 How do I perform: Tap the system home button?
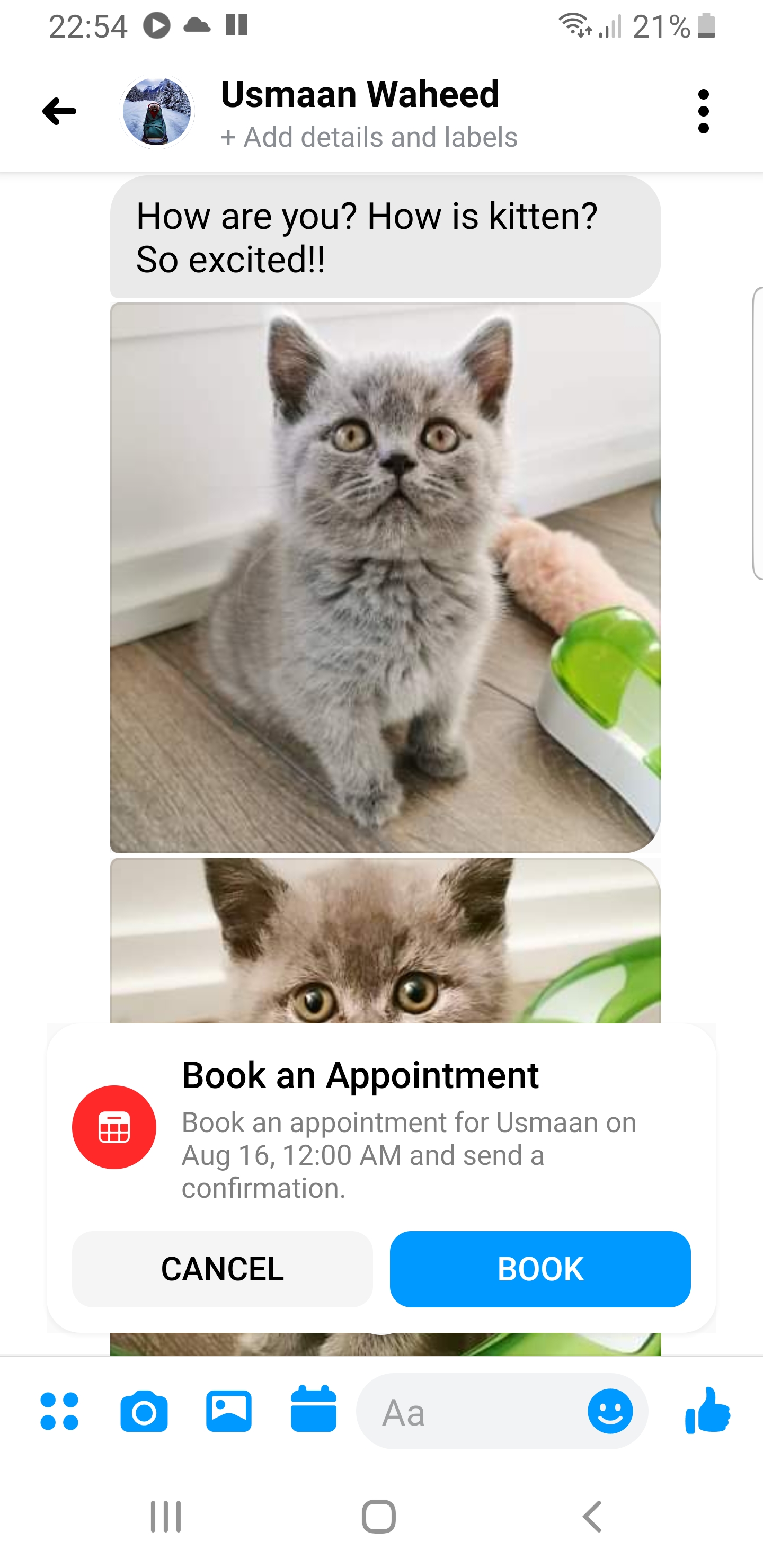378,1516
